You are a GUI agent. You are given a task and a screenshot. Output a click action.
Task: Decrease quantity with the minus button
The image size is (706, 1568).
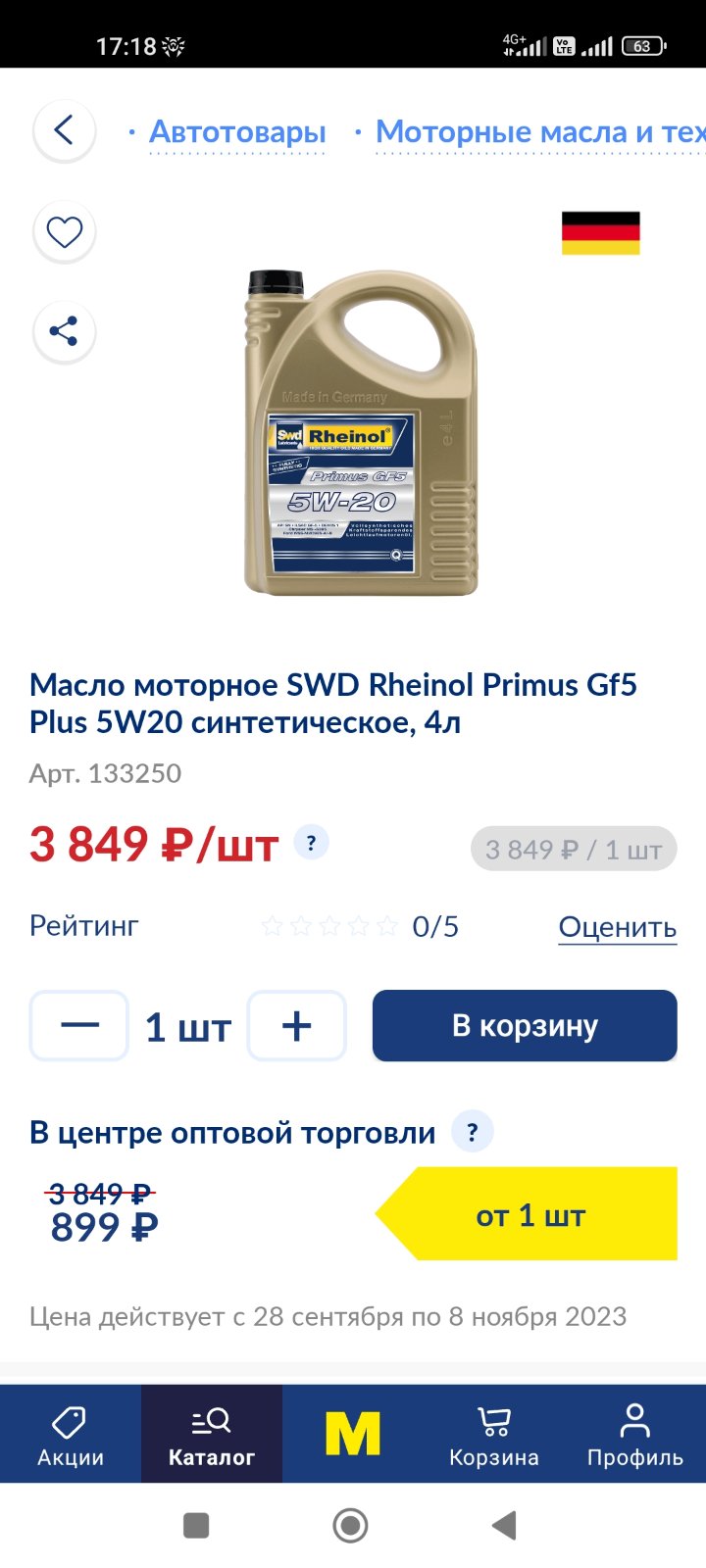tap(79, 1026)
